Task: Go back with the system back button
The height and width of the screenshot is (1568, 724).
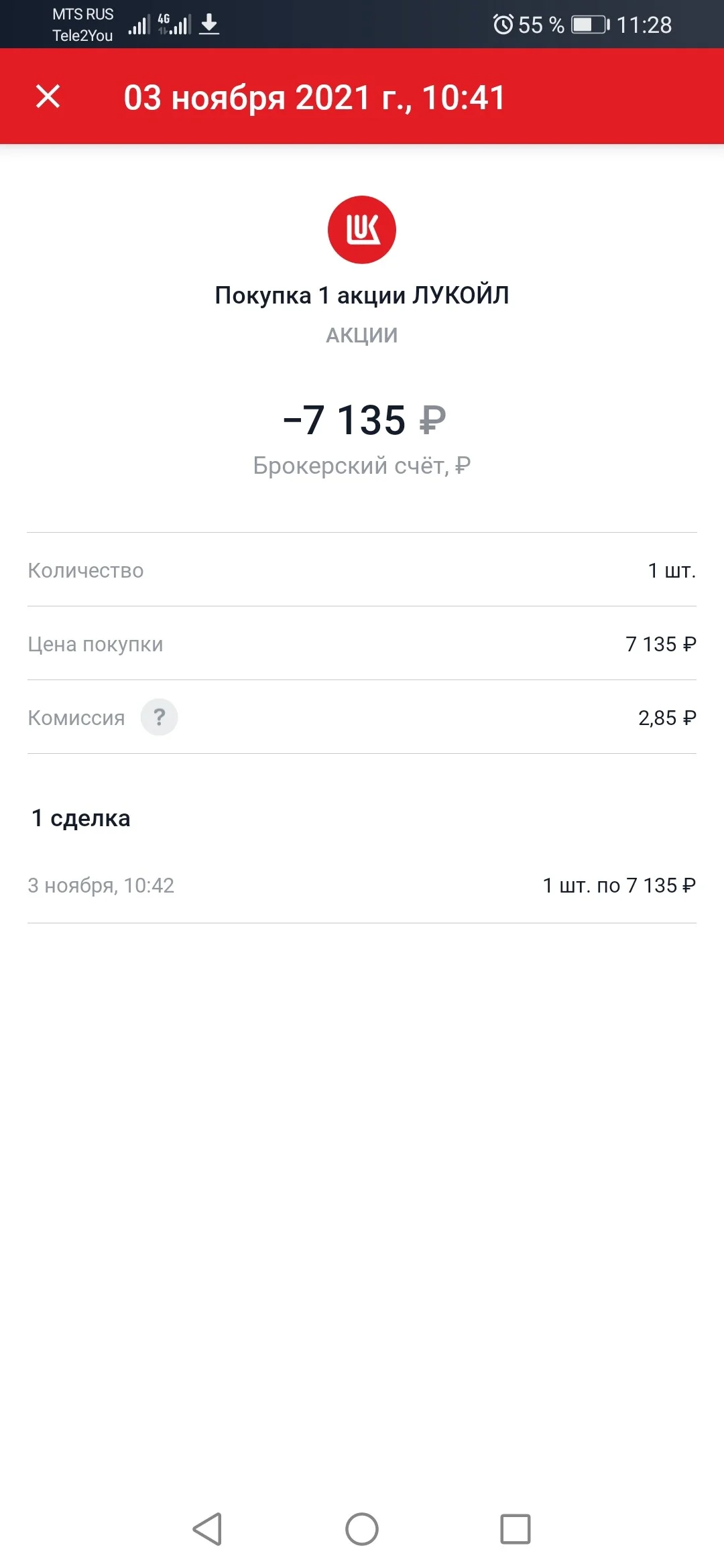Action: click(208, 1529)
